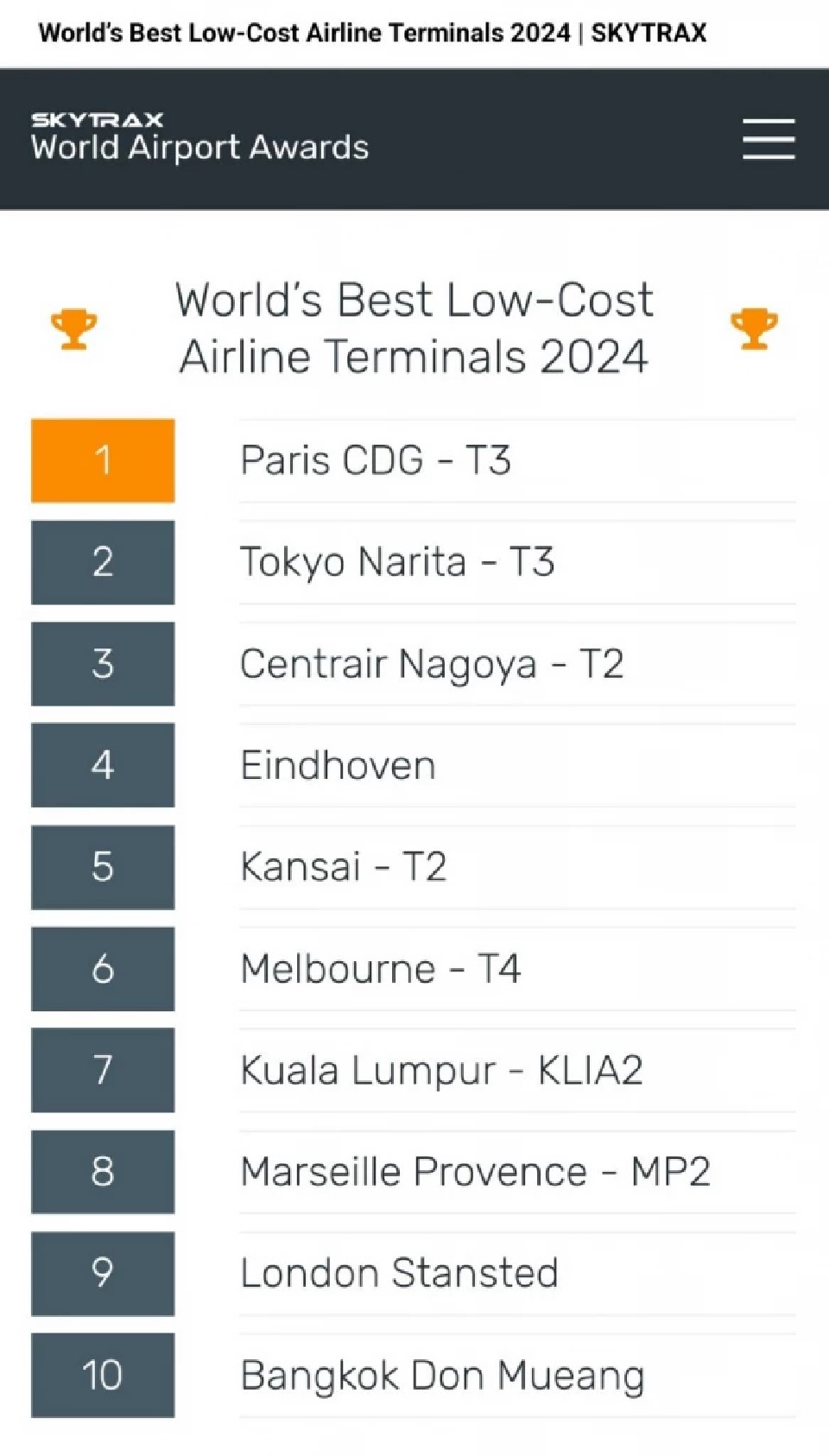Open the Paris CDG - T3 entry
This screenshot has width=829, height=1456.
click(x=377, y=460)
